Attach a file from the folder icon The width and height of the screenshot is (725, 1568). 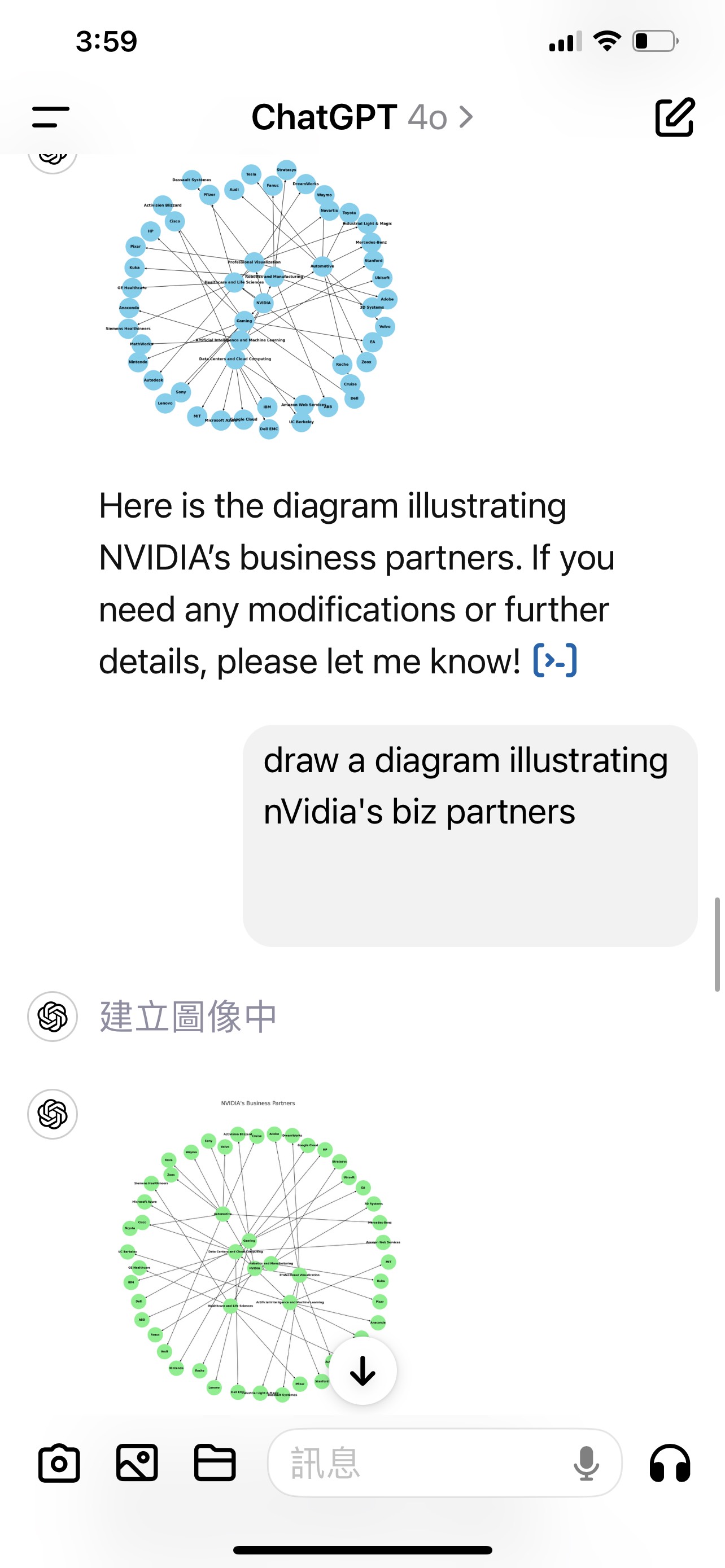point(215,1462)
